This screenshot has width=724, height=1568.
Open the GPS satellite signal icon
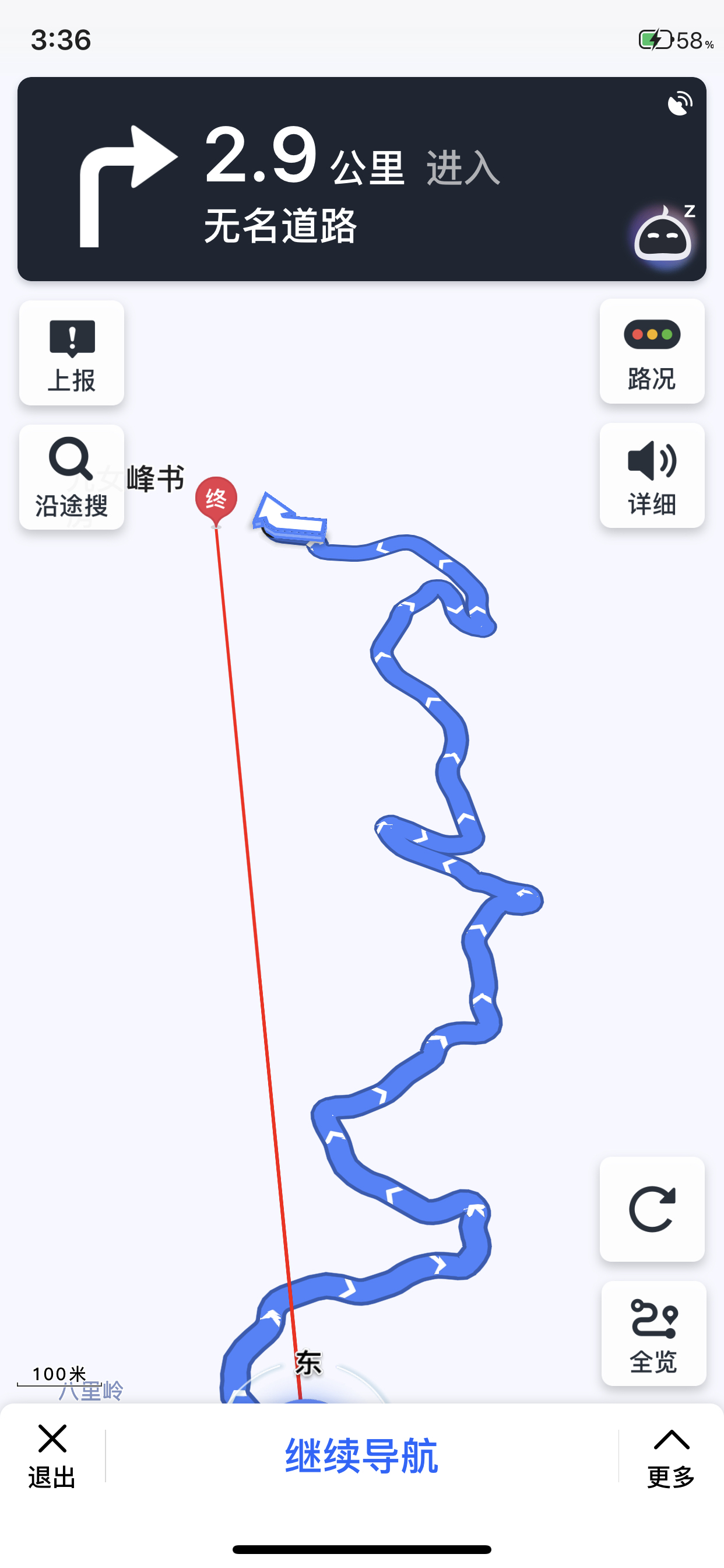(x=680, y=103)
